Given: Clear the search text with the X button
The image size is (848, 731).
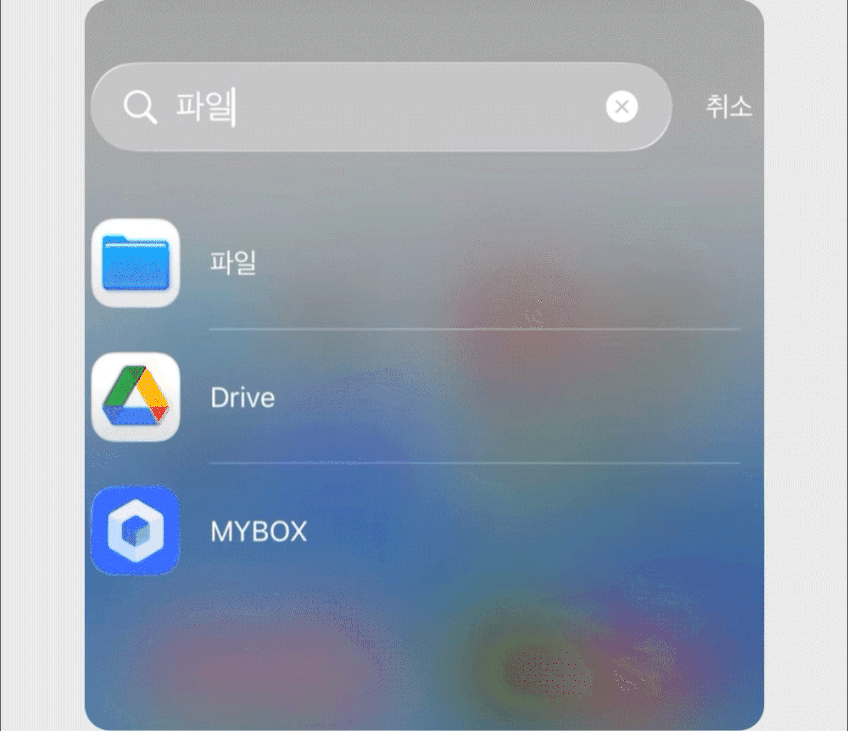Looking at the screenshot, I should (x=621, y=107).
